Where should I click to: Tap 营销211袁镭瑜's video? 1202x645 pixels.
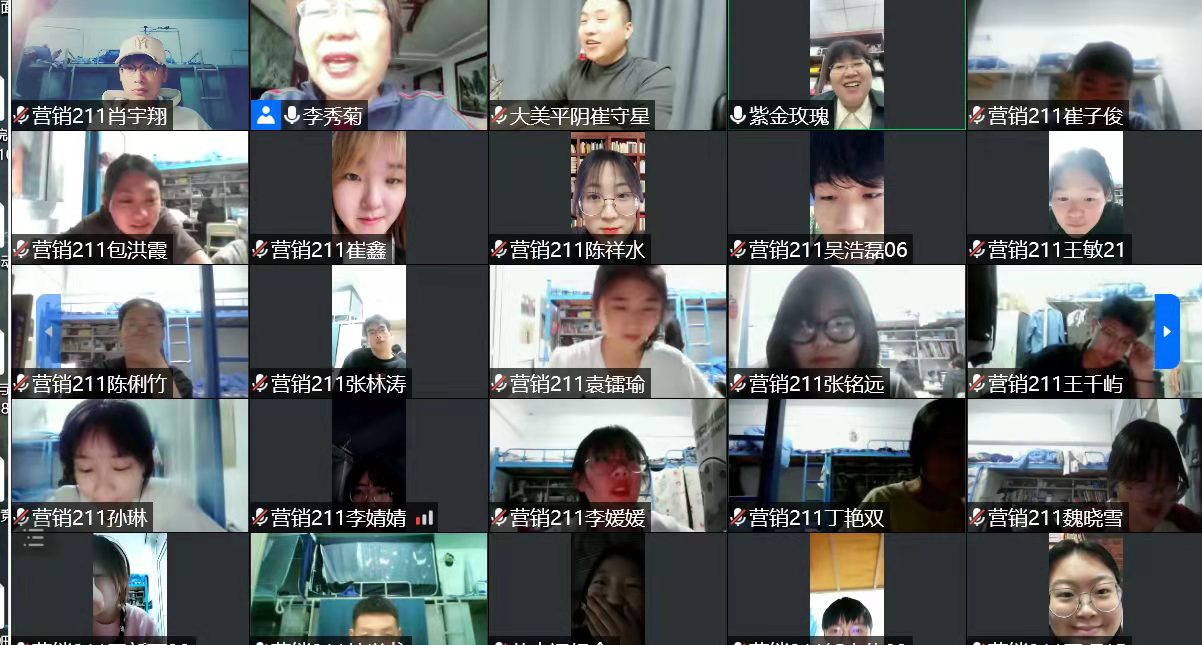[607, 330]
